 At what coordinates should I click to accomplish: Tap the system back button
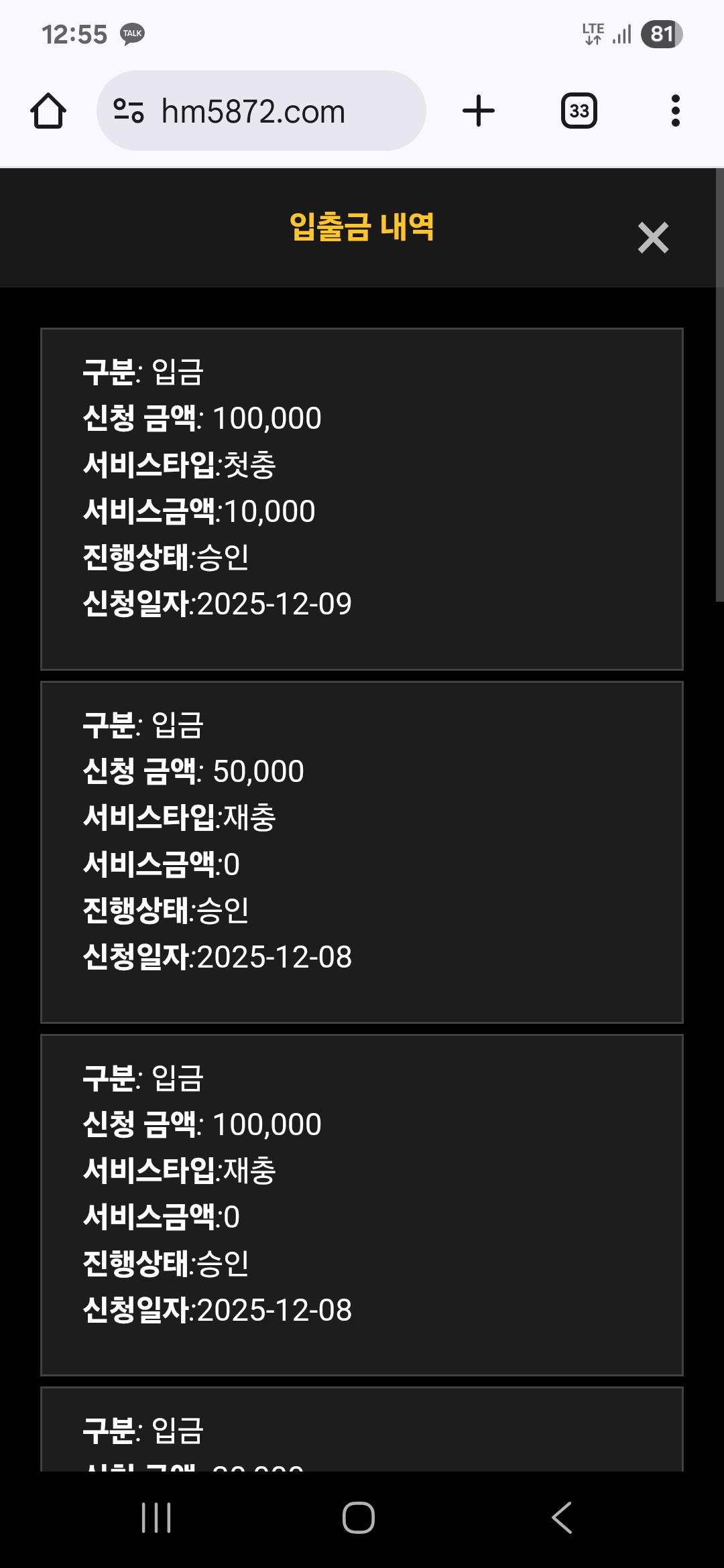(x=562, y=1517)
